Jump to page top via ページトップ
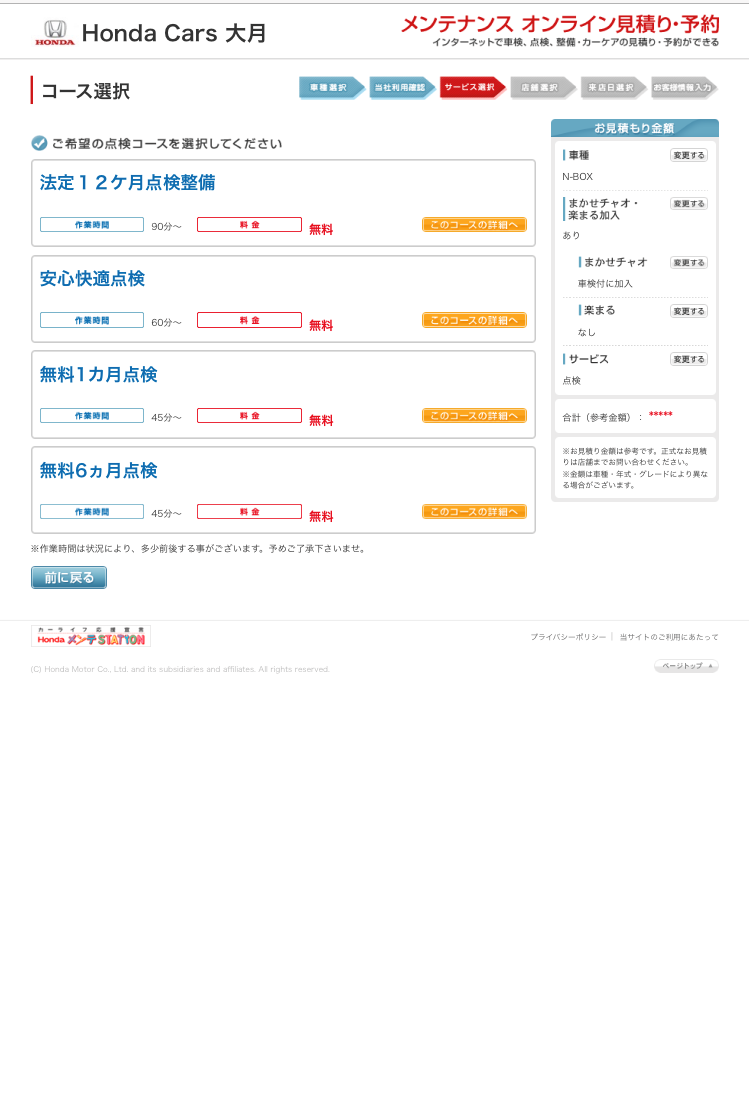 [686, 666]
